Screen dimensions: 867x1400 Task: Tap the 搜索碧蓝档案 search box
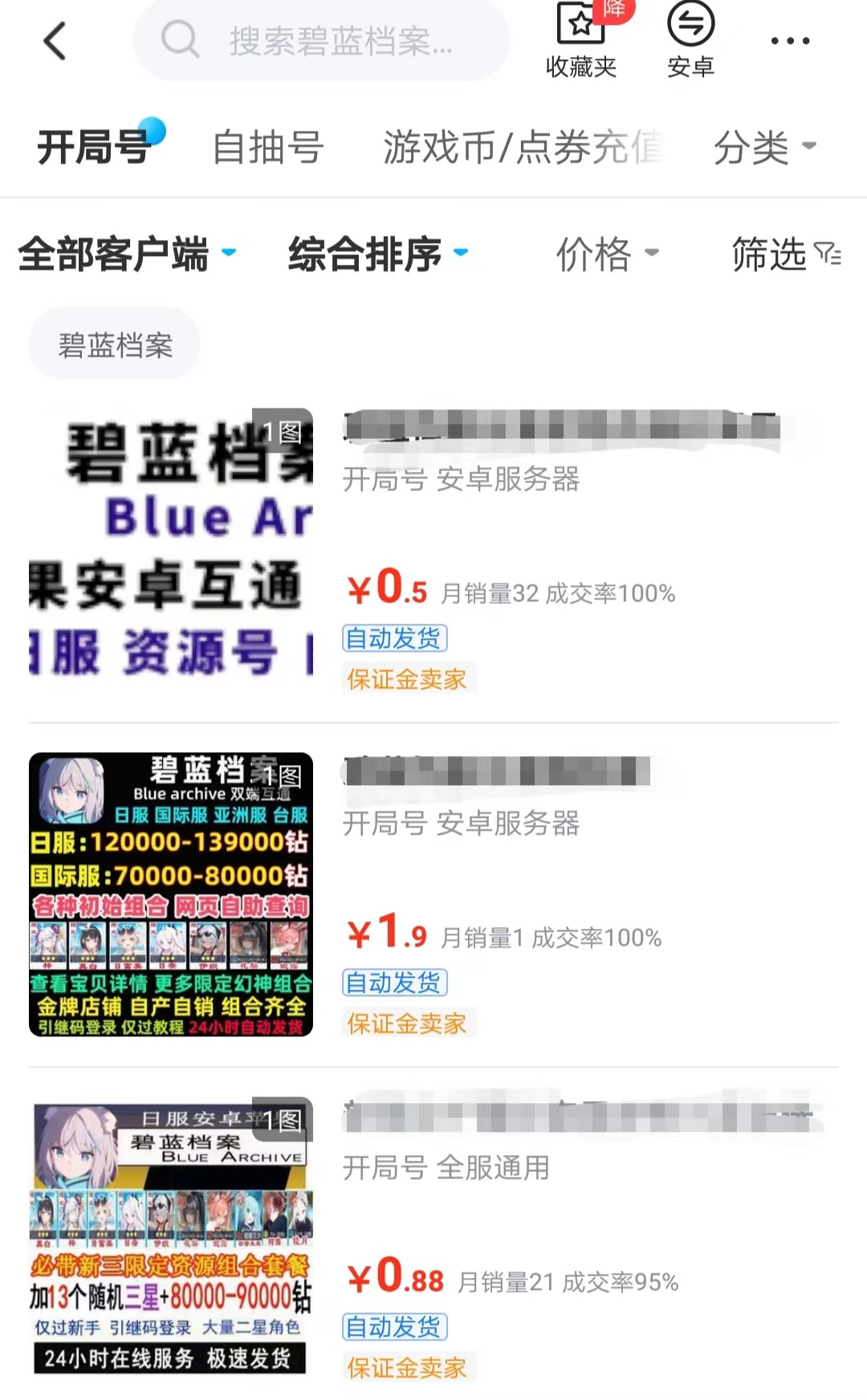pos(321,41)
